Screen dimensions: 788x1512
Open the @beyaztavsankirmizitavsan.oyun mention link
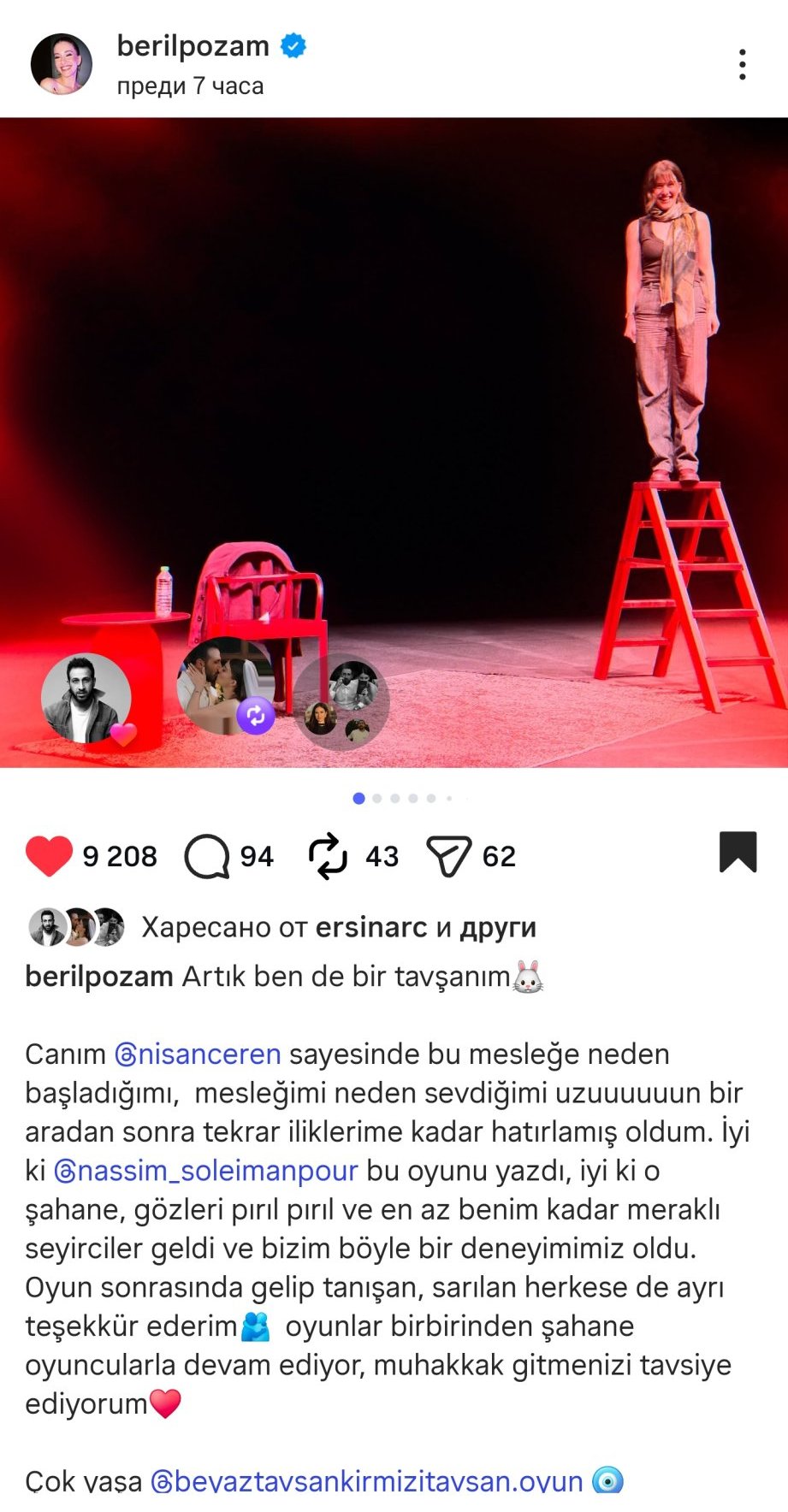367,1481
